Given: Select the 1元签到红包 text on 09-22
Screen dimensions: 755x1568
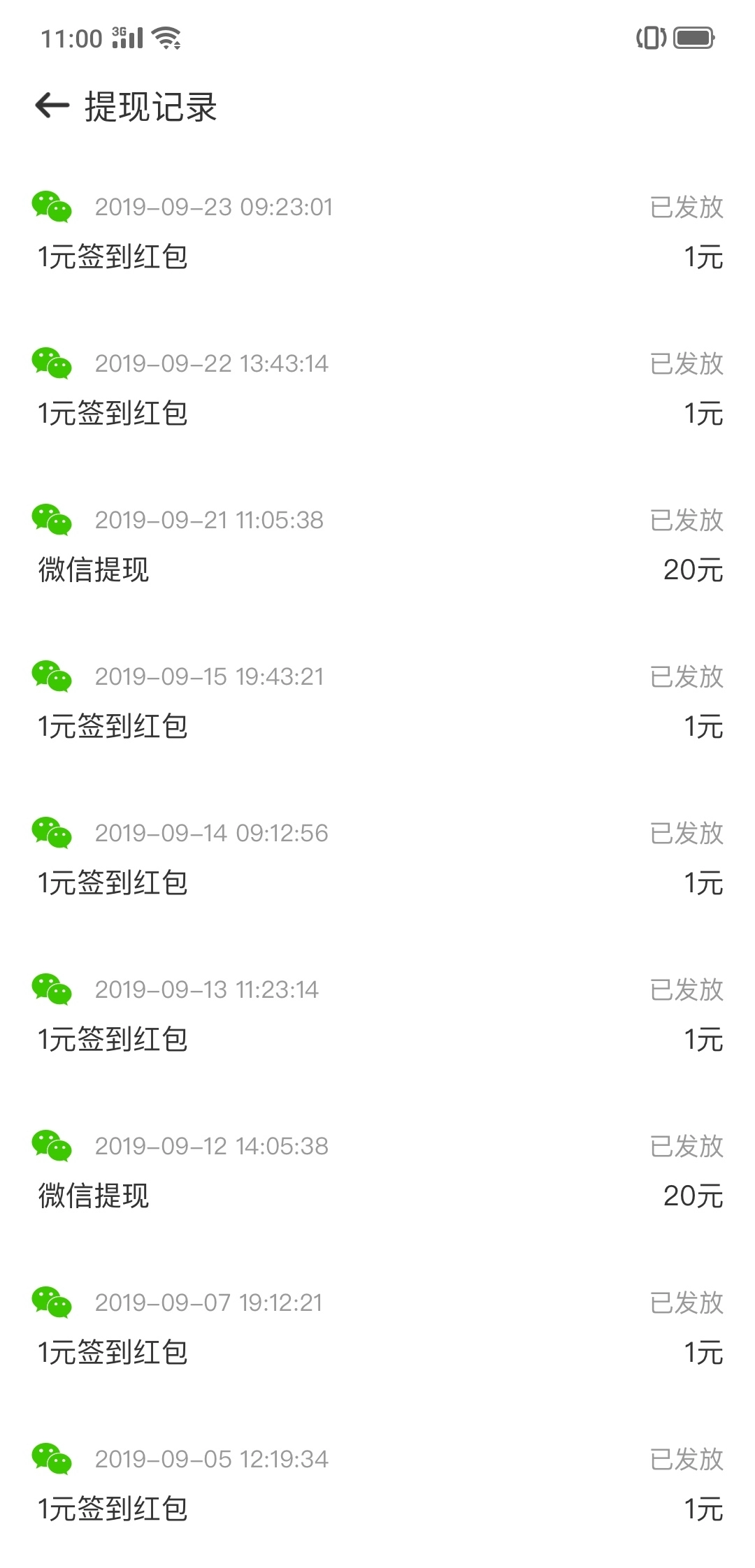Looking at the screenshot, I should point(112,412).
